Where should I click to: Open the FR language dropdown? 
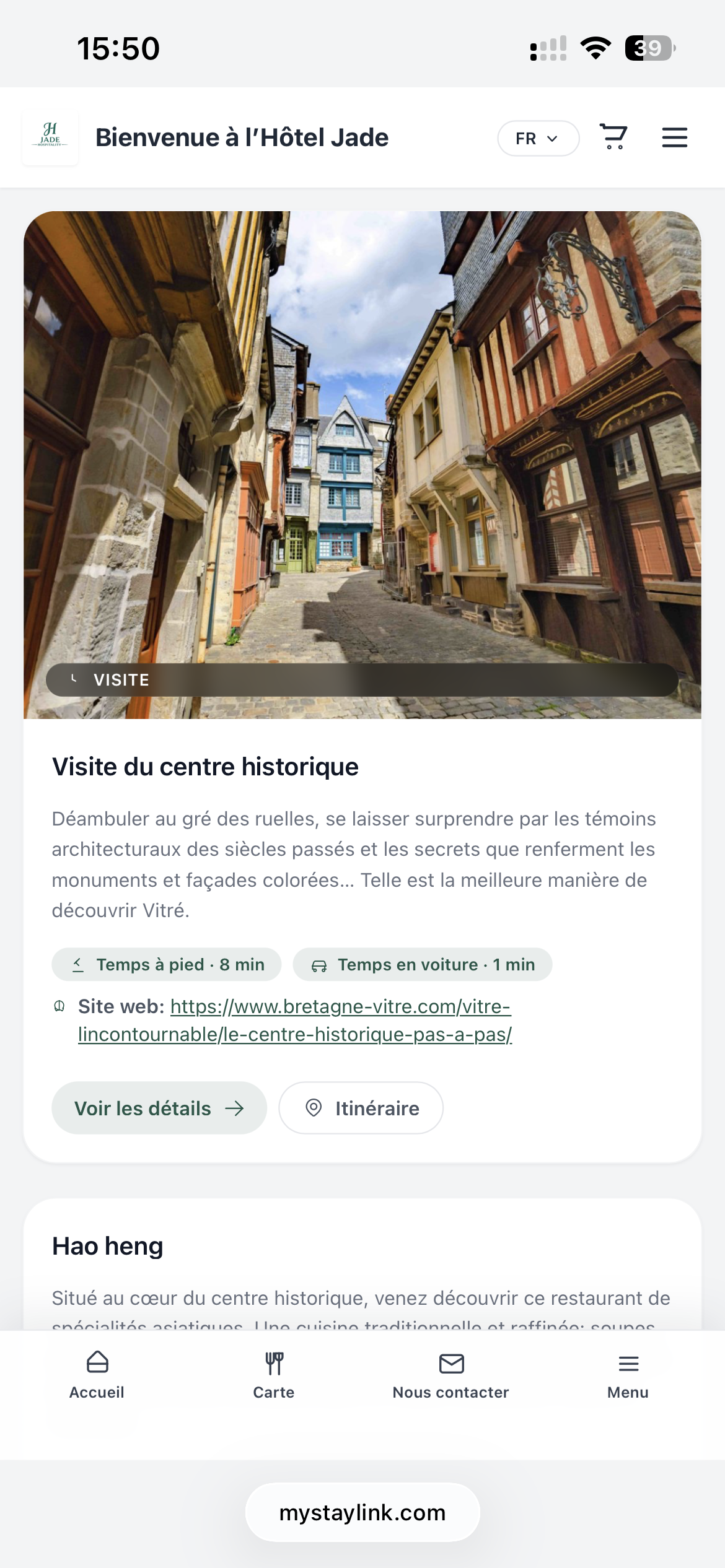pyautogui.click(x=537, y=137)
